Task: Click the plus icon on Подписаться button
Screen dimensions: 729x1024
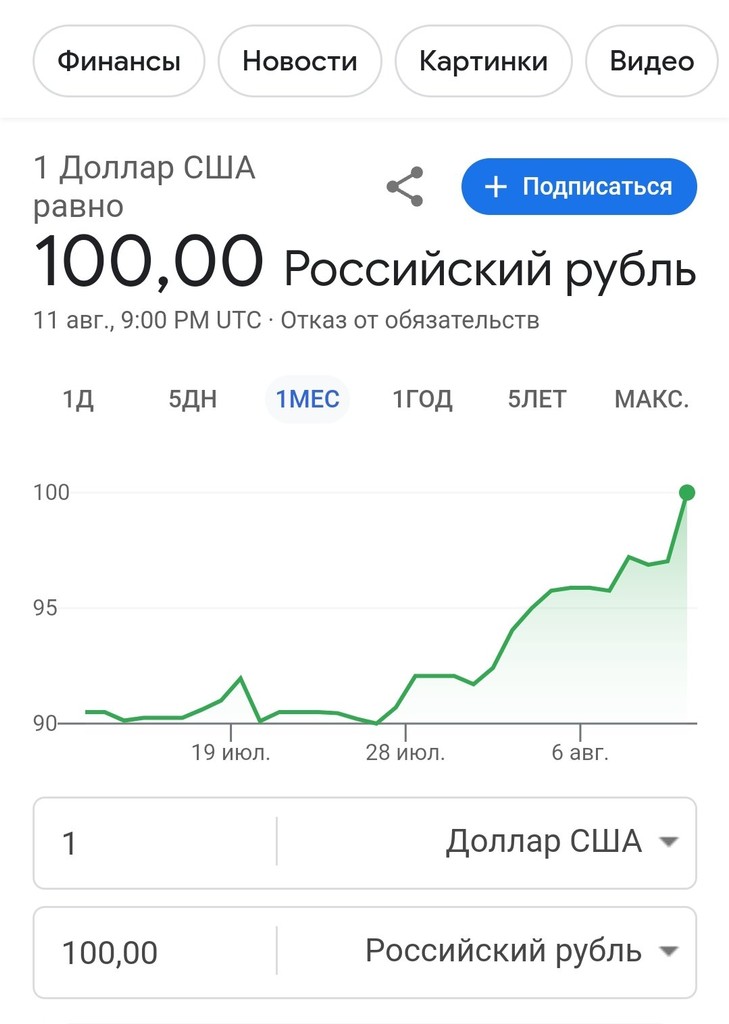Action: click(496, 186)
